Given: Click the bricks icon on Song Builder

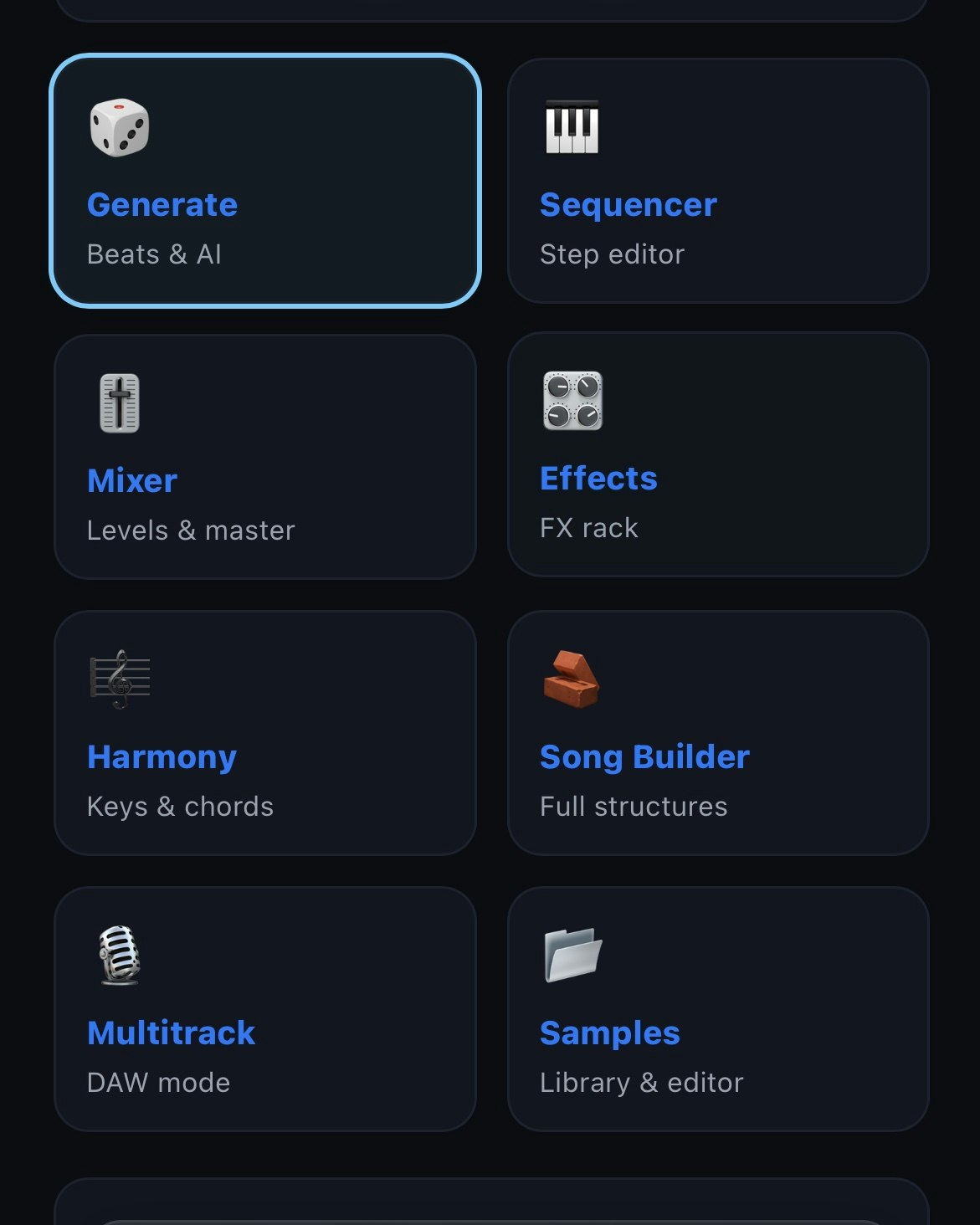Looking at the screenshot, I should pos(571,680).
